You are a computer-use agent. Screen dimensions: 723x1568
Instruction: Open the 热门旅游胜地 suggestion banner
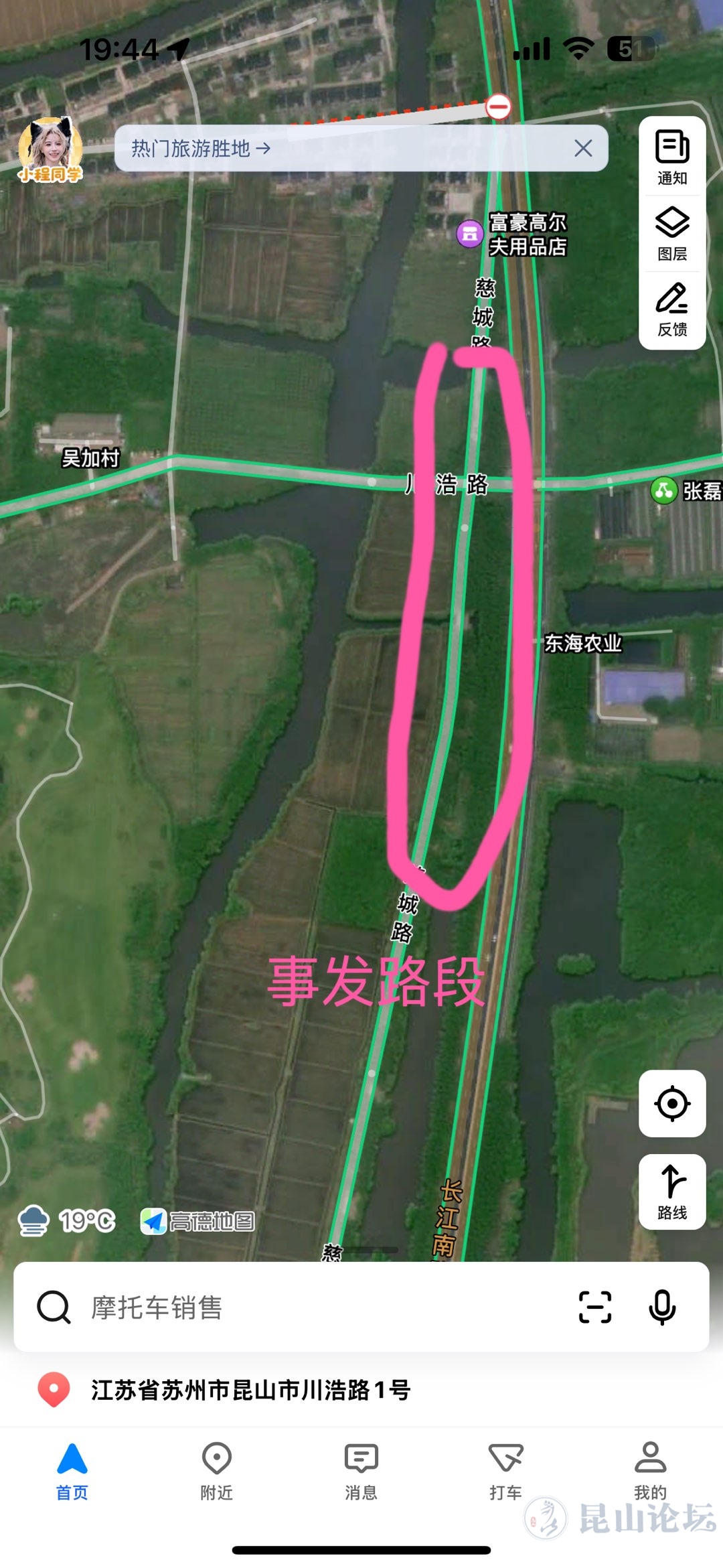coord(201,148)
